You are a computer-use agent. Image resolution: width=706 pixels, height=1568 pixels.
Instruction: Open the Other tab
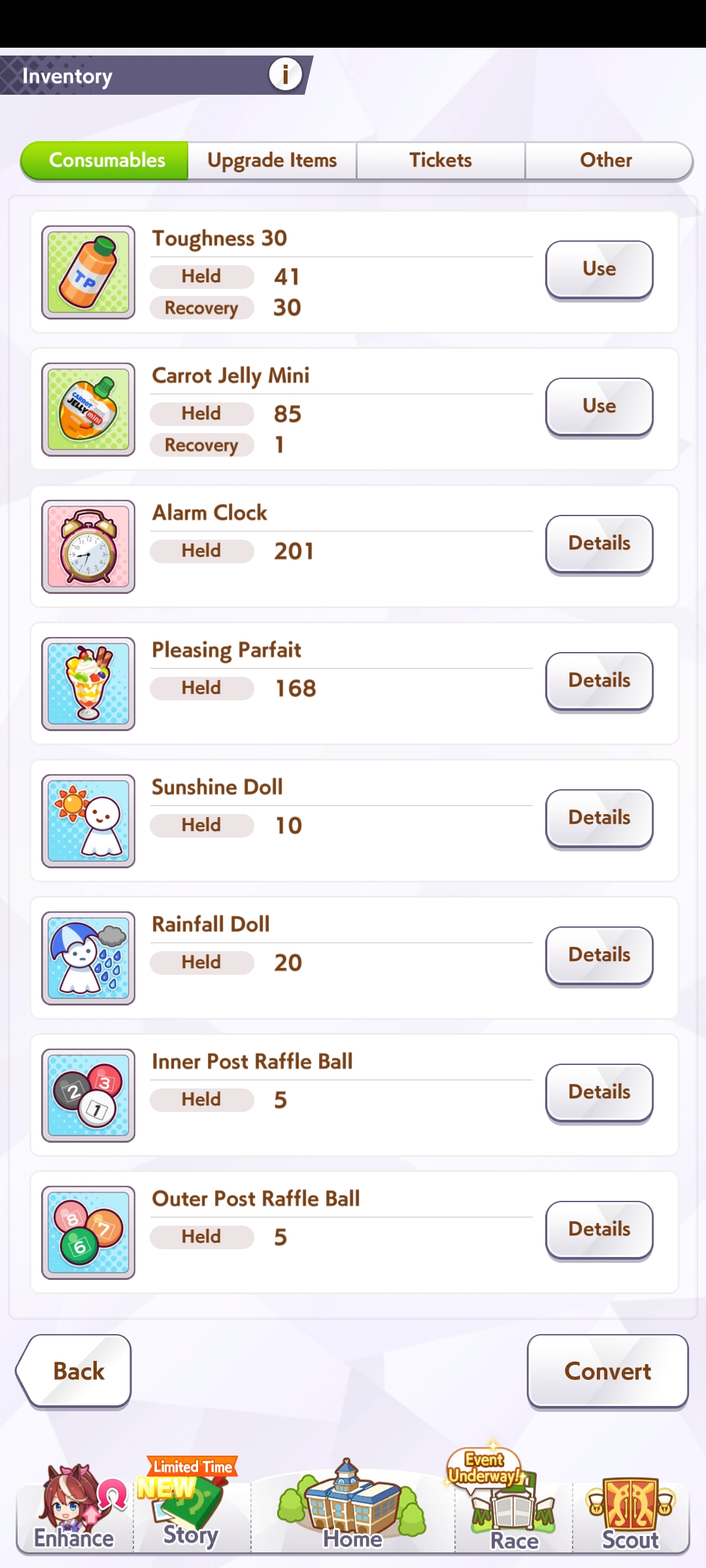608,160
